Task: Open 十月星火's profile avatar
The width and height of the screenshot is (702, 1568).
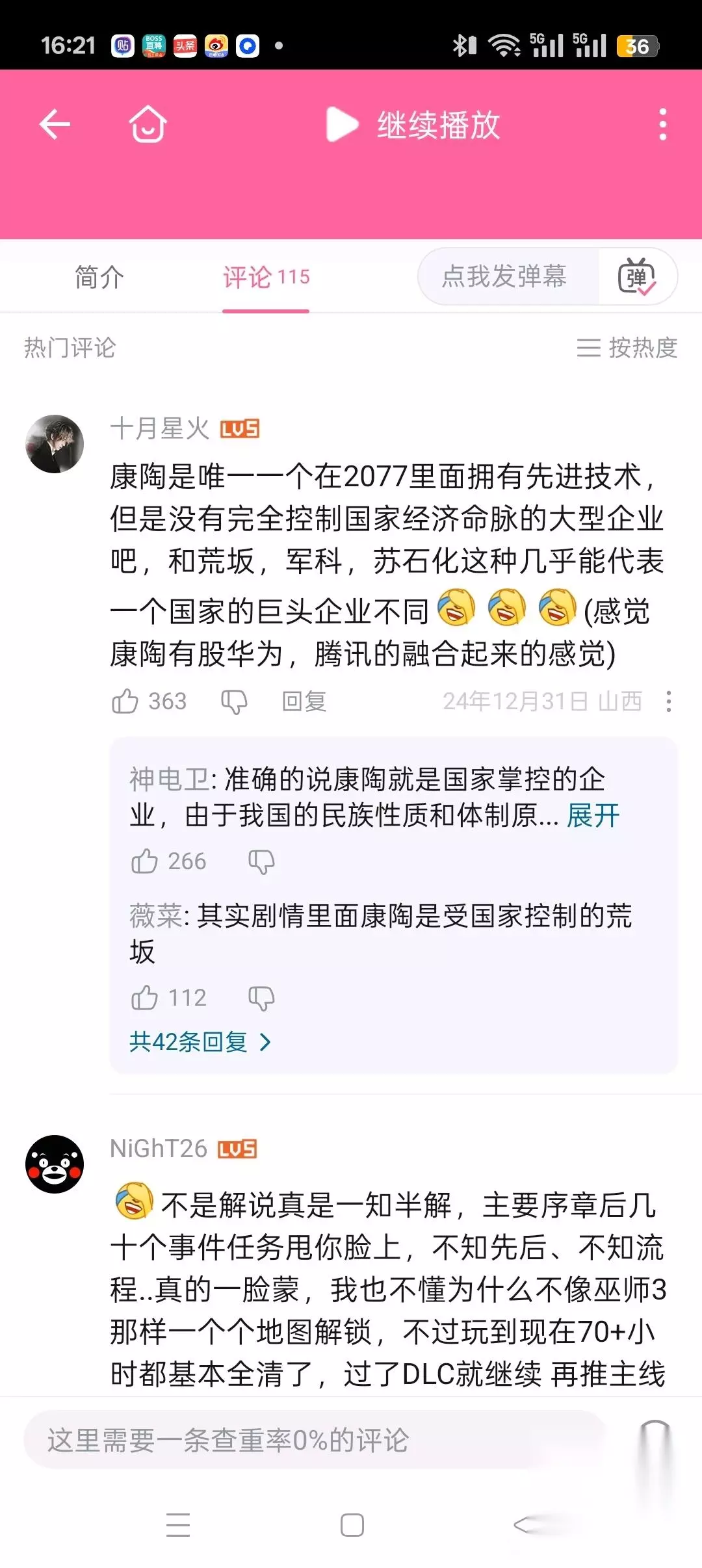Action: coord(55,444)
